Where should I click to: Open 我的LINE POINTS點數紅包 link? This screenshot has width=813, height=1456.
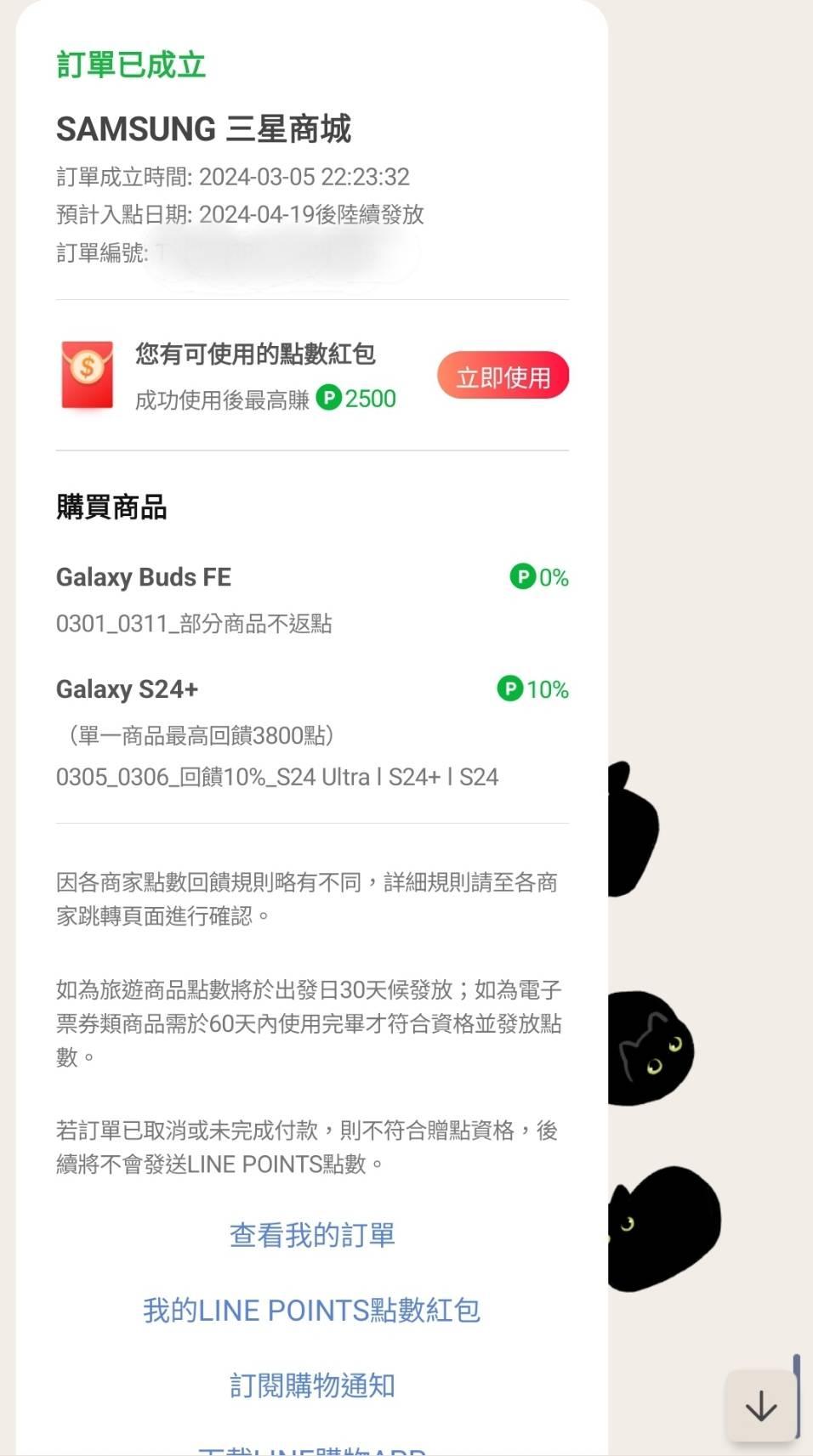click(312, 1310)
